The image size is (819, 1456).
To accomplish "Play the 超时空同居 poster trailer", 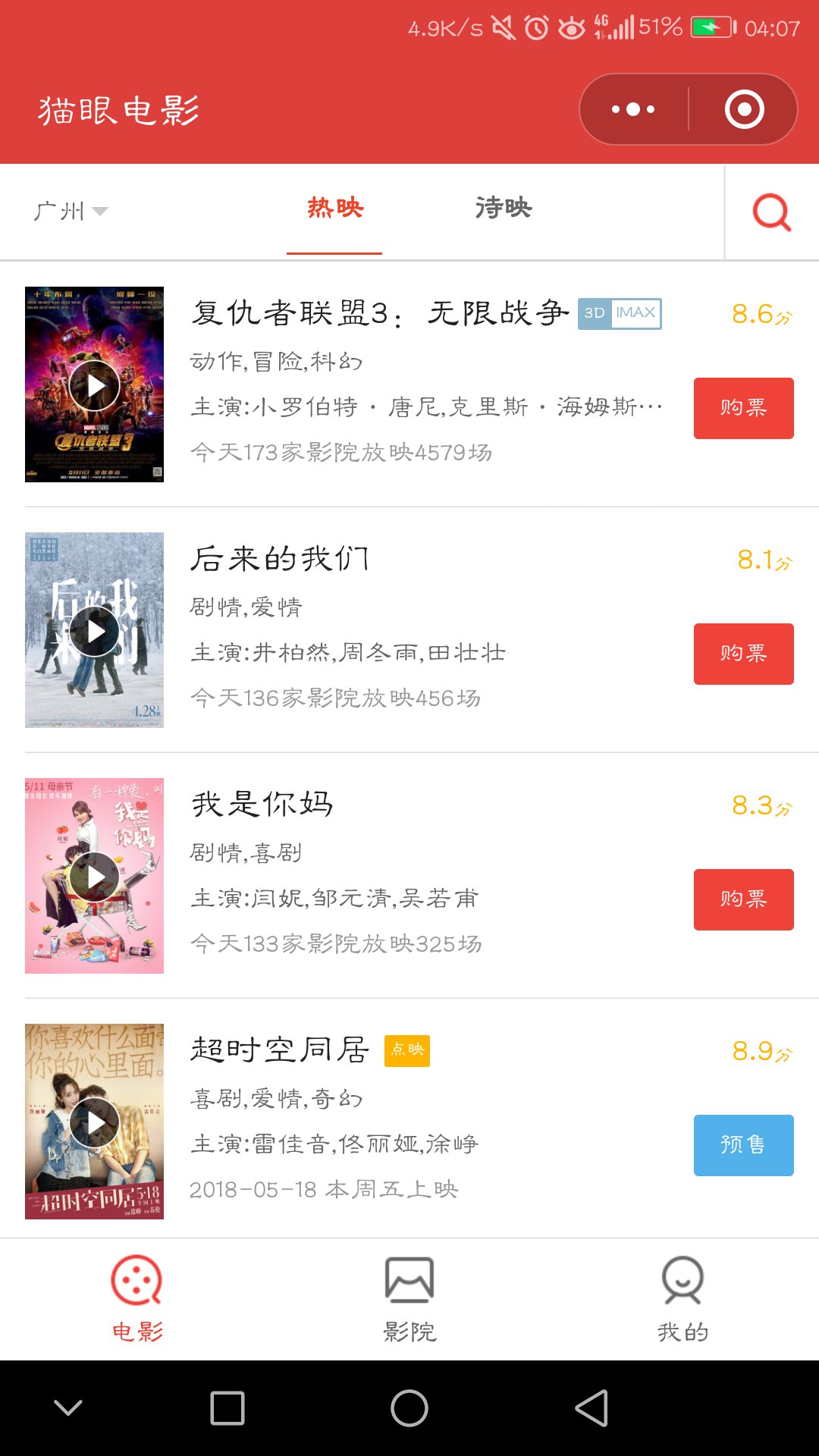I will point(94,1122).
